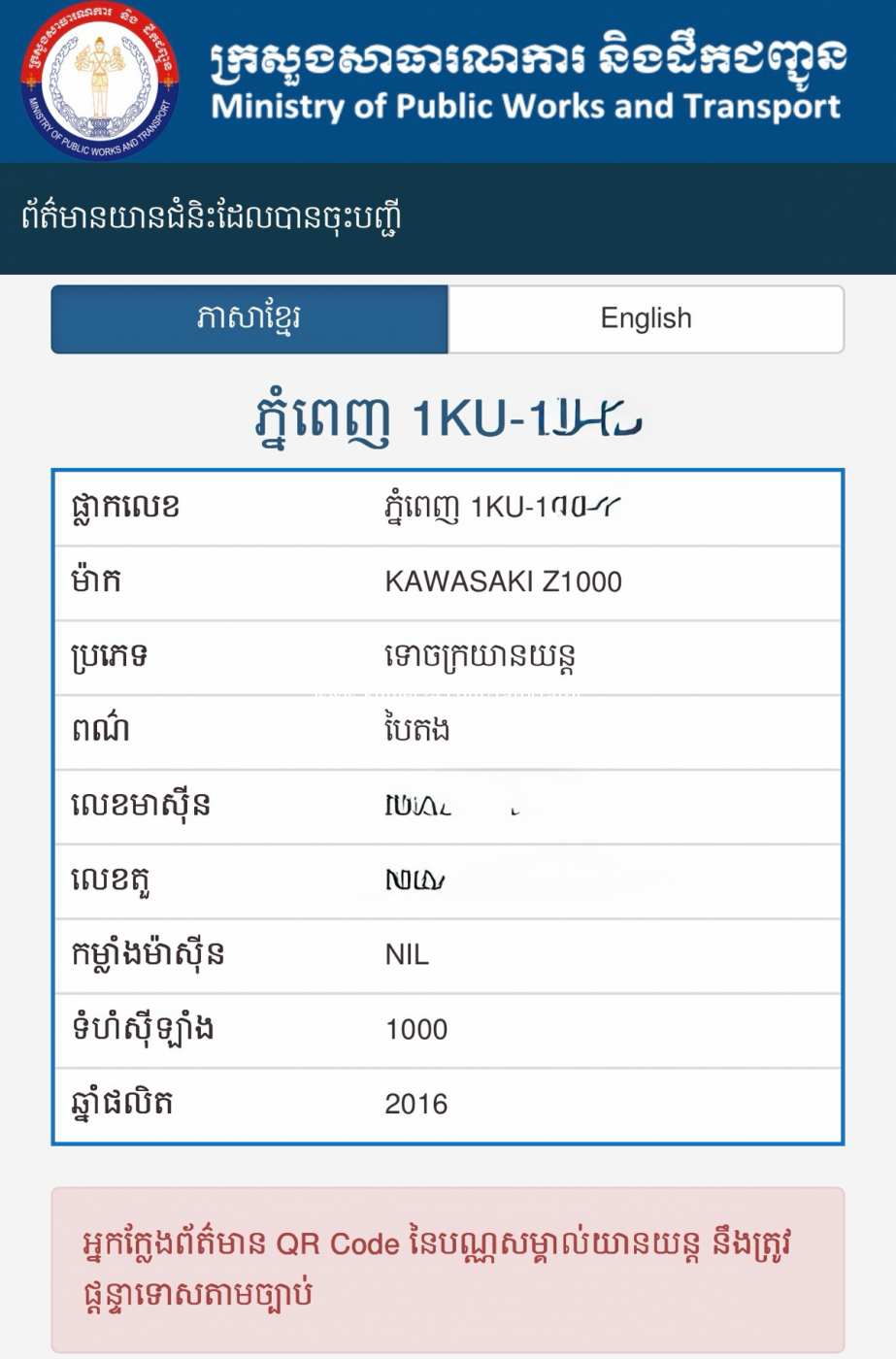Select the ភាសាខ្មែរ language tab

coord(249,318)
